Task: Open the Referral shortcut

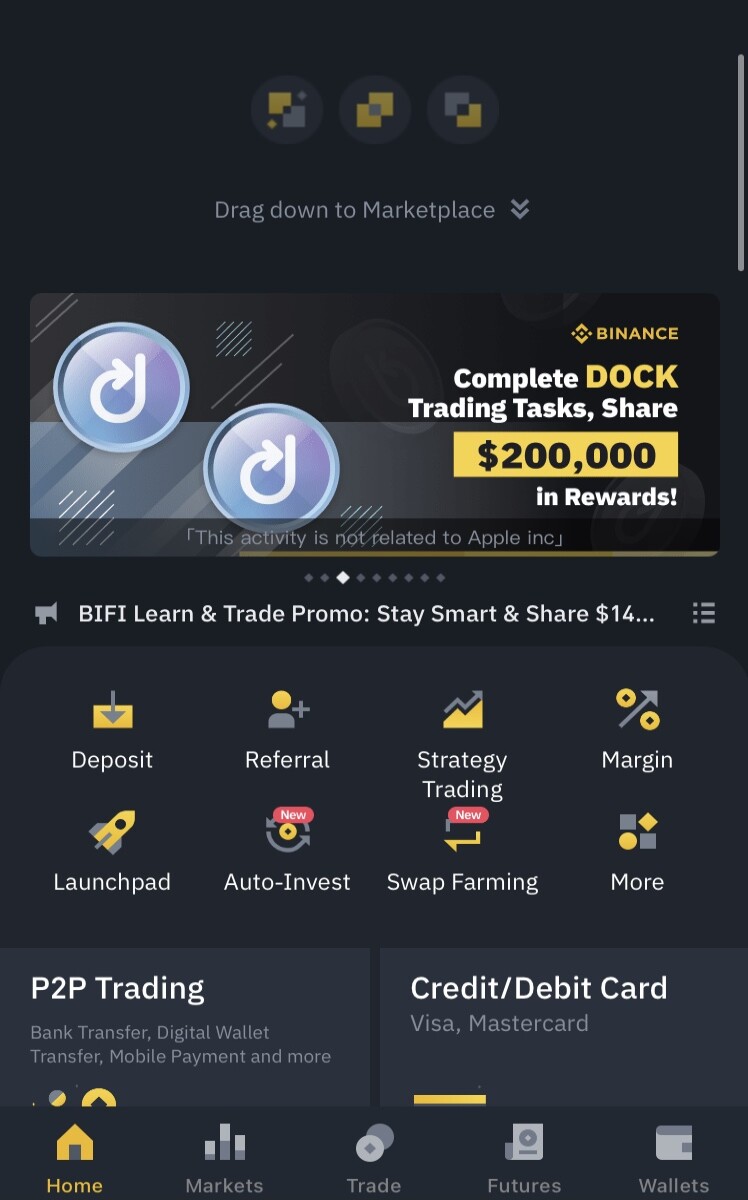Action: click(x=287, y=731)
